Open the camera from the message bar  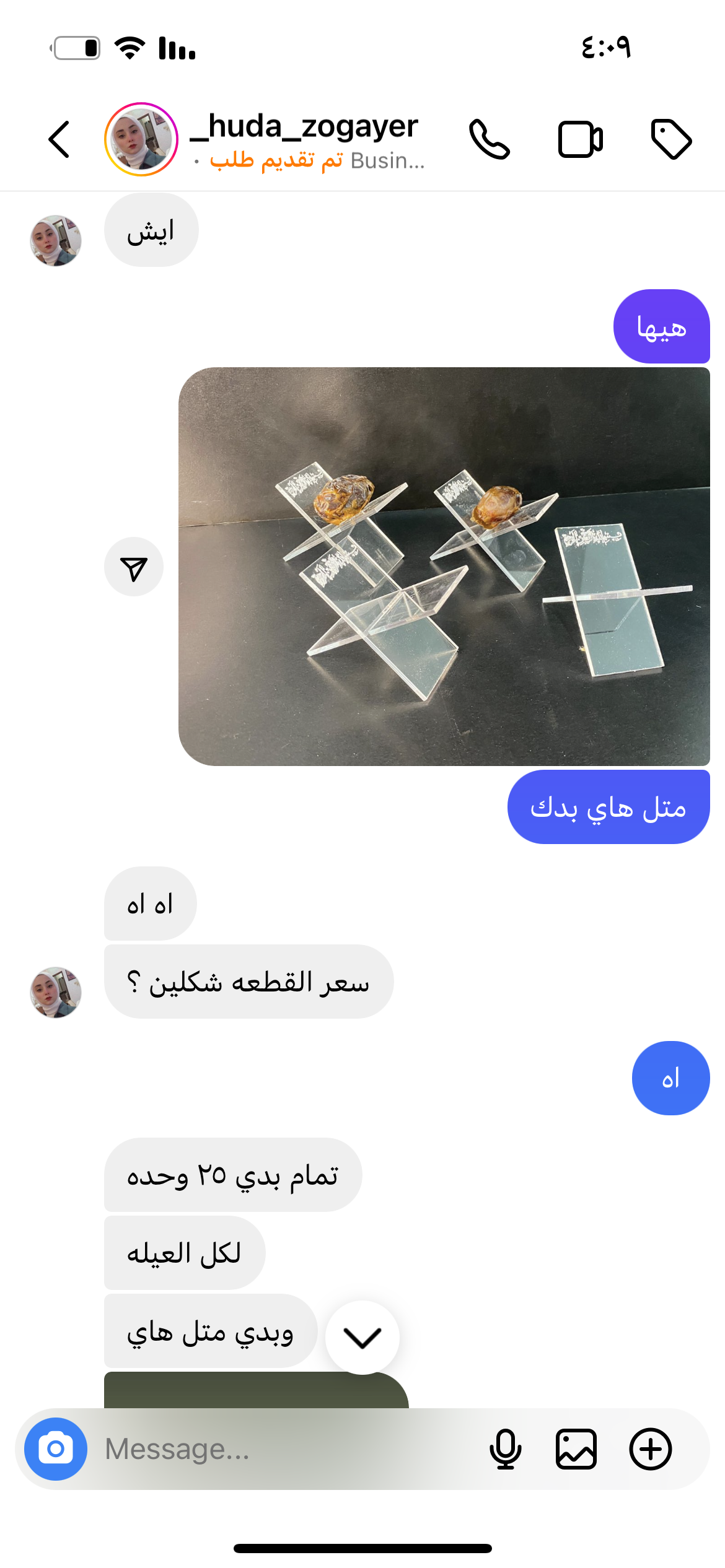(56, 1449)
